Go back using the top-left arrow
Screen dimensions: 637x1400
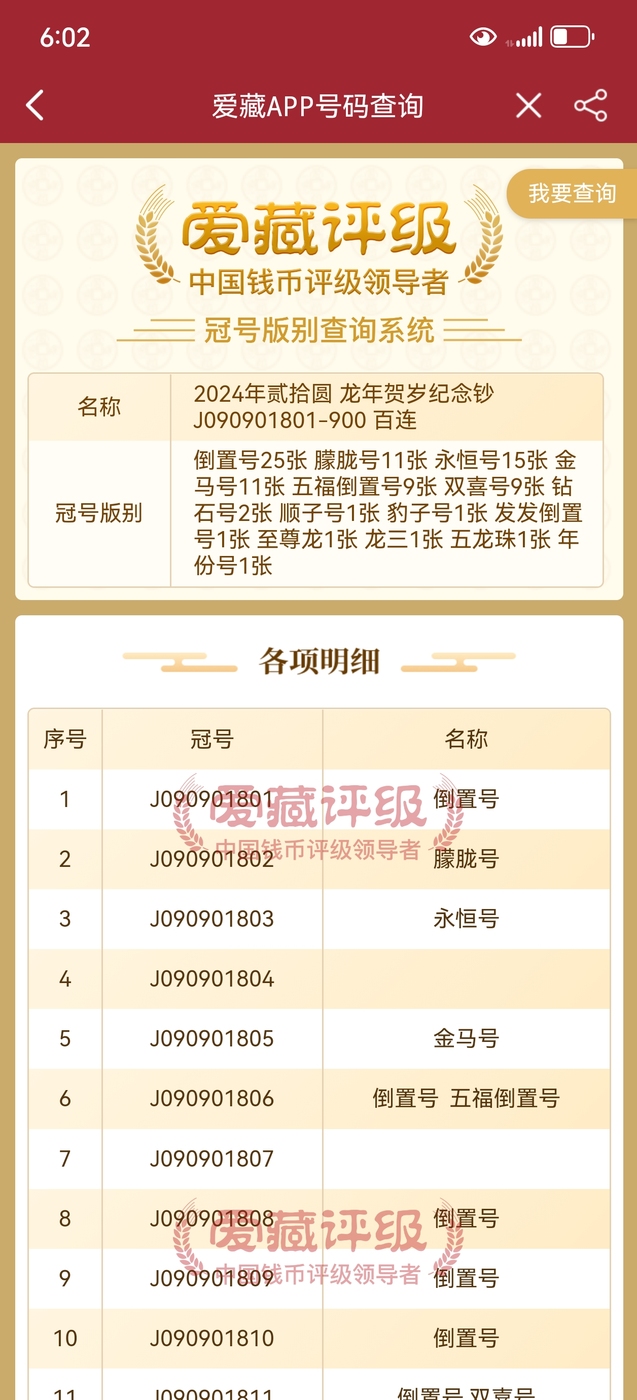tap(35, 105)
